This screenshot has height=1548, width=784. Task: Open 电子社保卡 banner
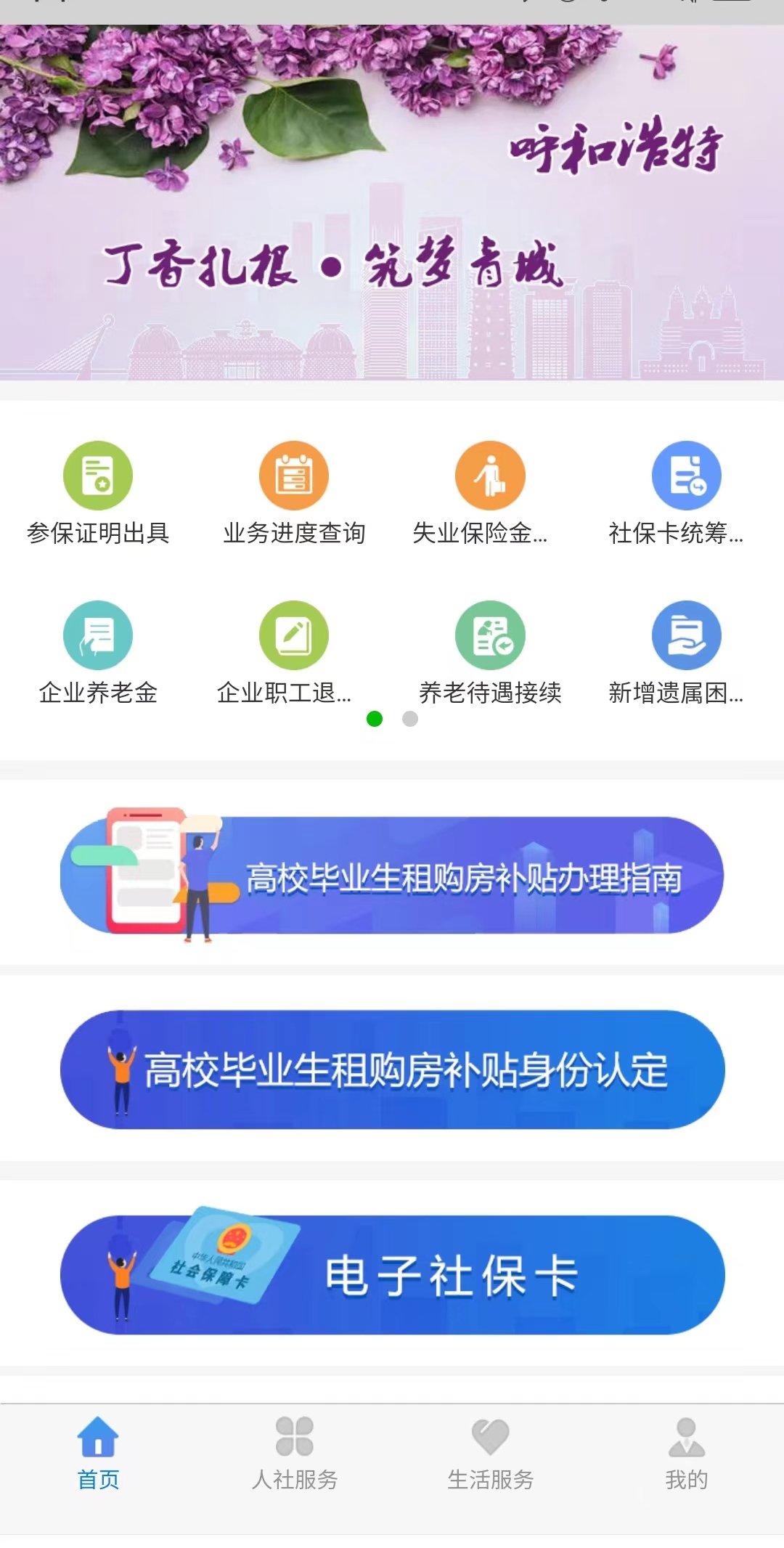click(x=392, y=1275)
